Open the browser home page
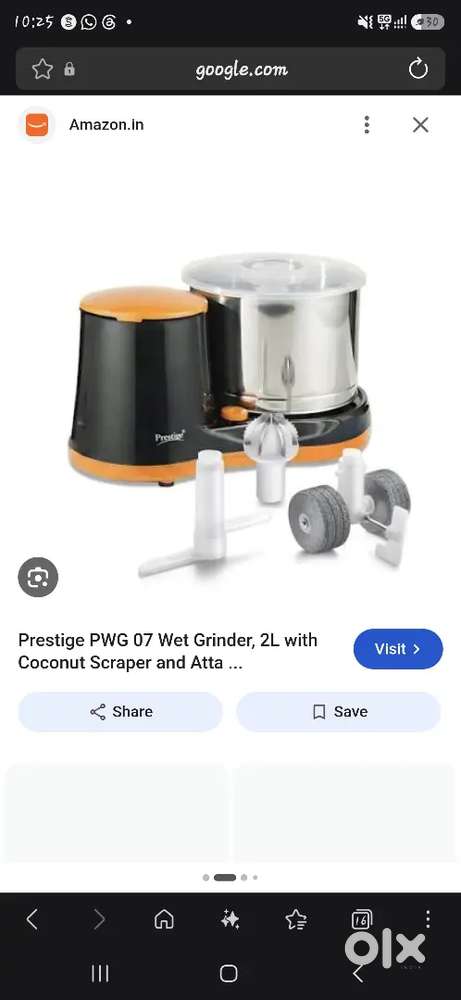This screenshot has width=461, height=1000. 164,919
